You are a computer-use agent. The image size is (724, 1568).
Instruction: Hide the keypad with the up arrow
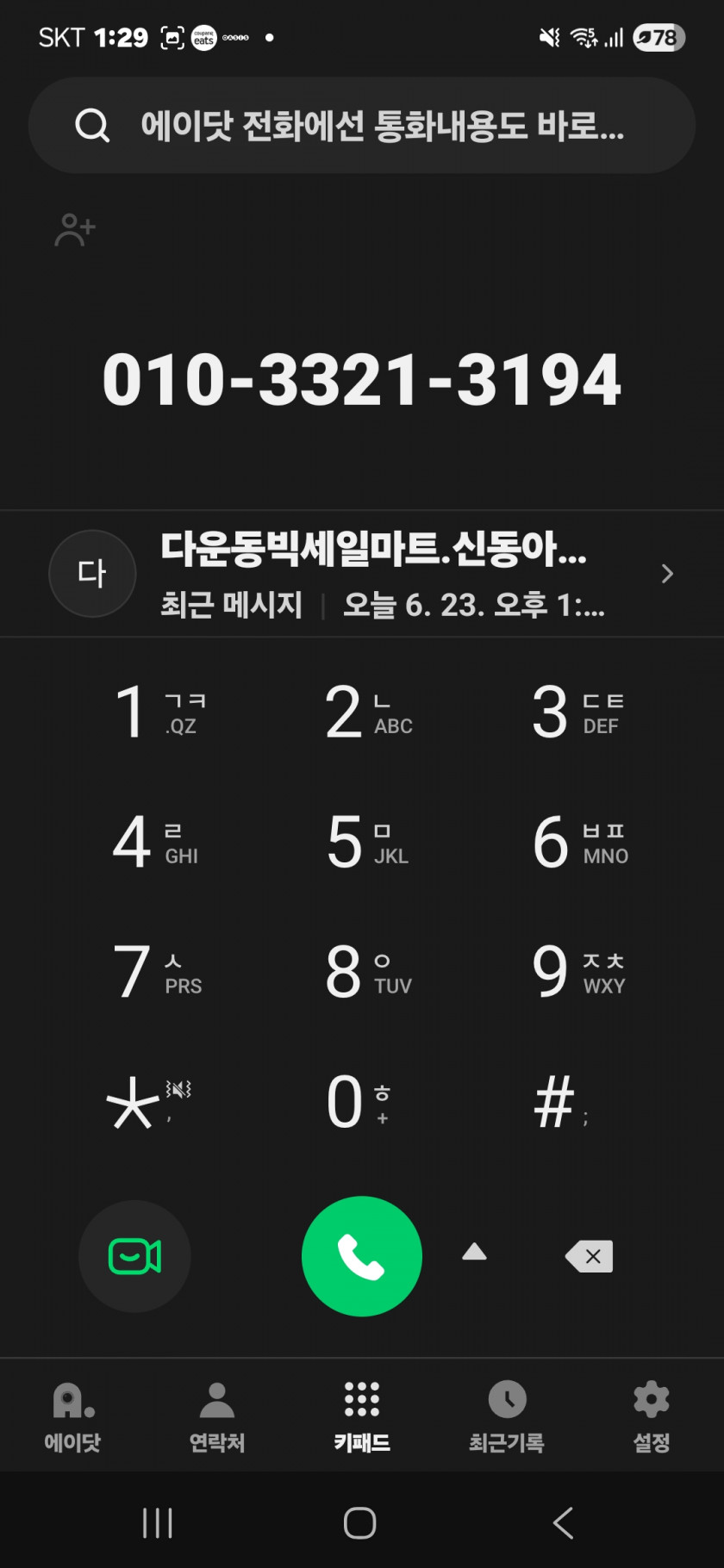click(x=474, y=1253)
